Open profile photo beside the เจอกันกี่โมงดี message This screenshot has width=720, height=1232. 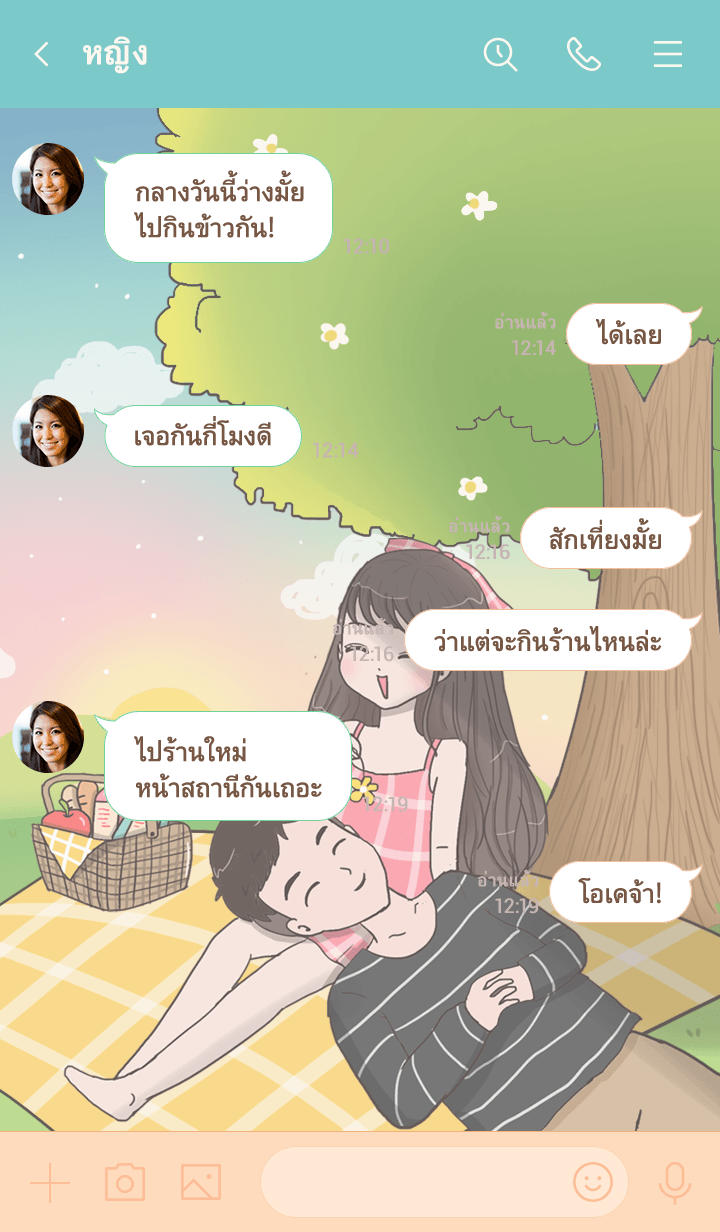48,431
